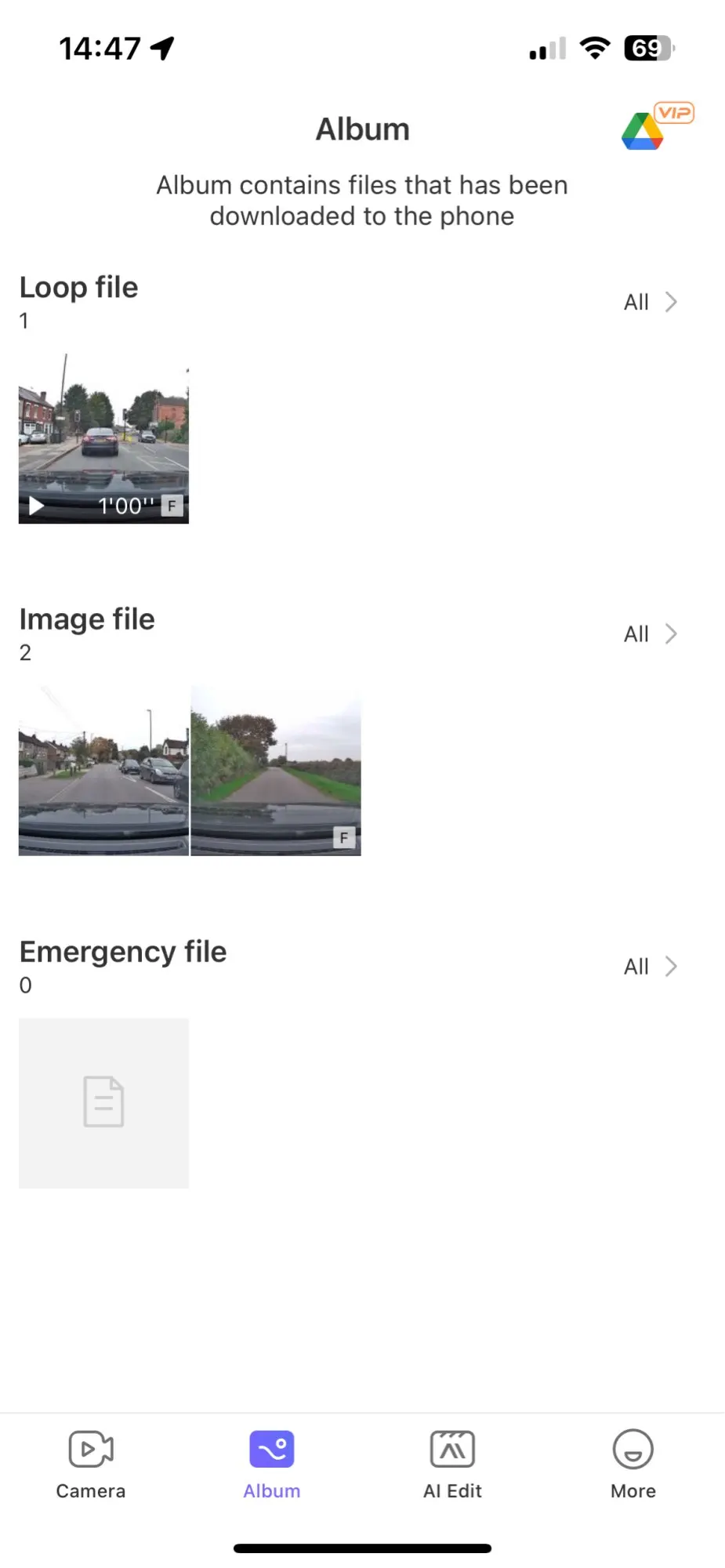
Task: Open the street image with parked cars
Action: point(103,771)
